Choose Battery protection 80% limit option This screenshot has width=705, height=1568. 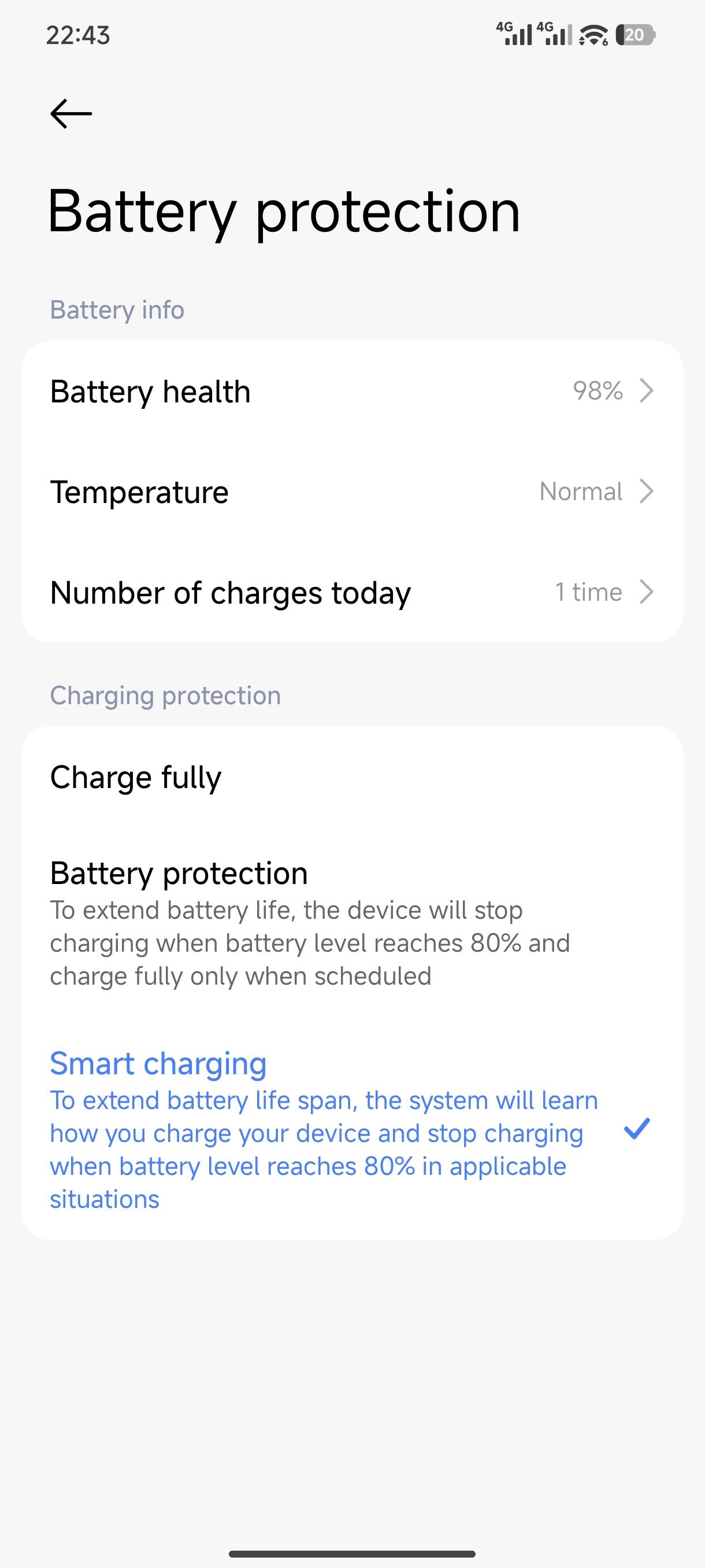click(x=352, y=923)
